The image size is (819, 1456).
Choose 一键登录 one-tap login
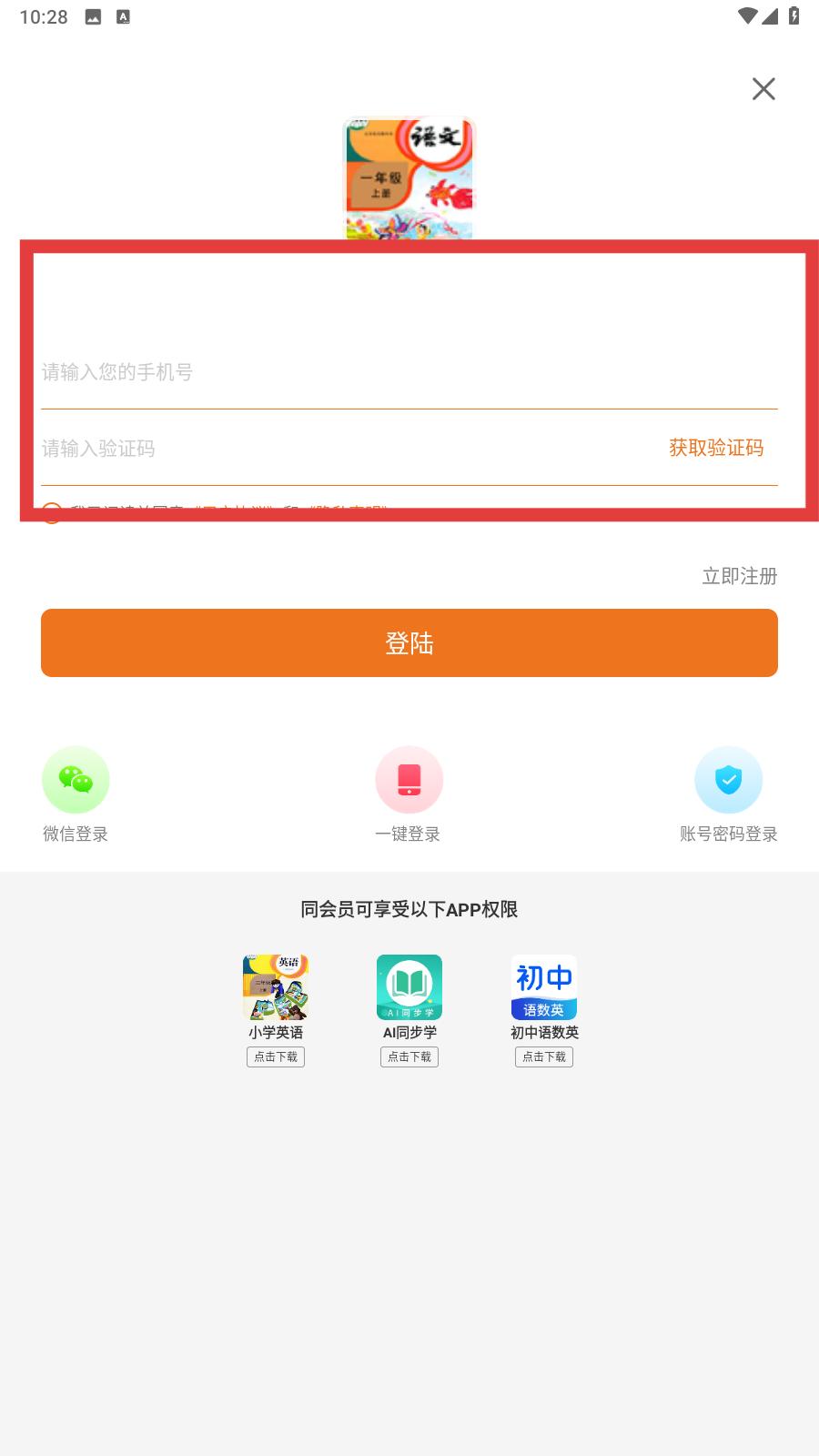click(x=409, y=794)
